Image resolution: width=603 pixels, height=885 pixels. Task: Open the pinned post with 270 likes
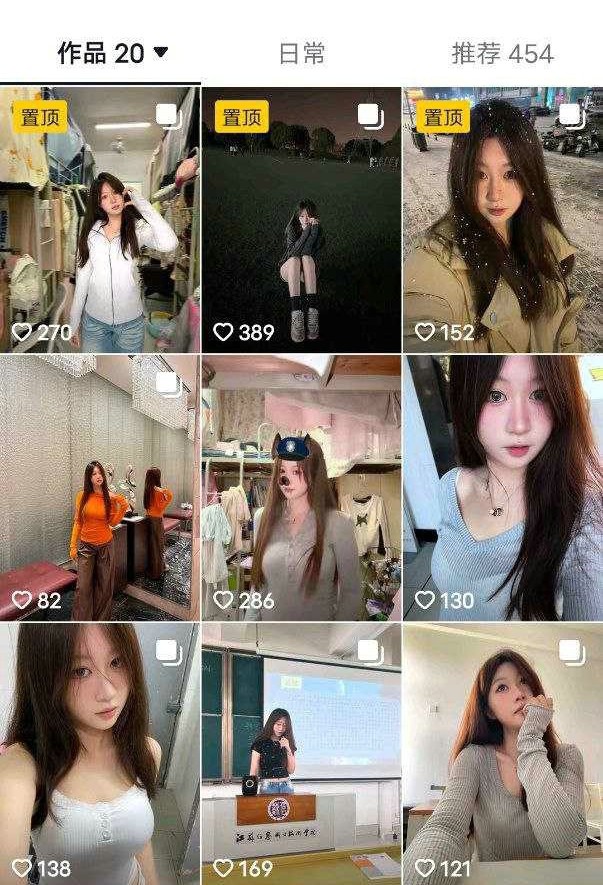click(x=99, y=220)
